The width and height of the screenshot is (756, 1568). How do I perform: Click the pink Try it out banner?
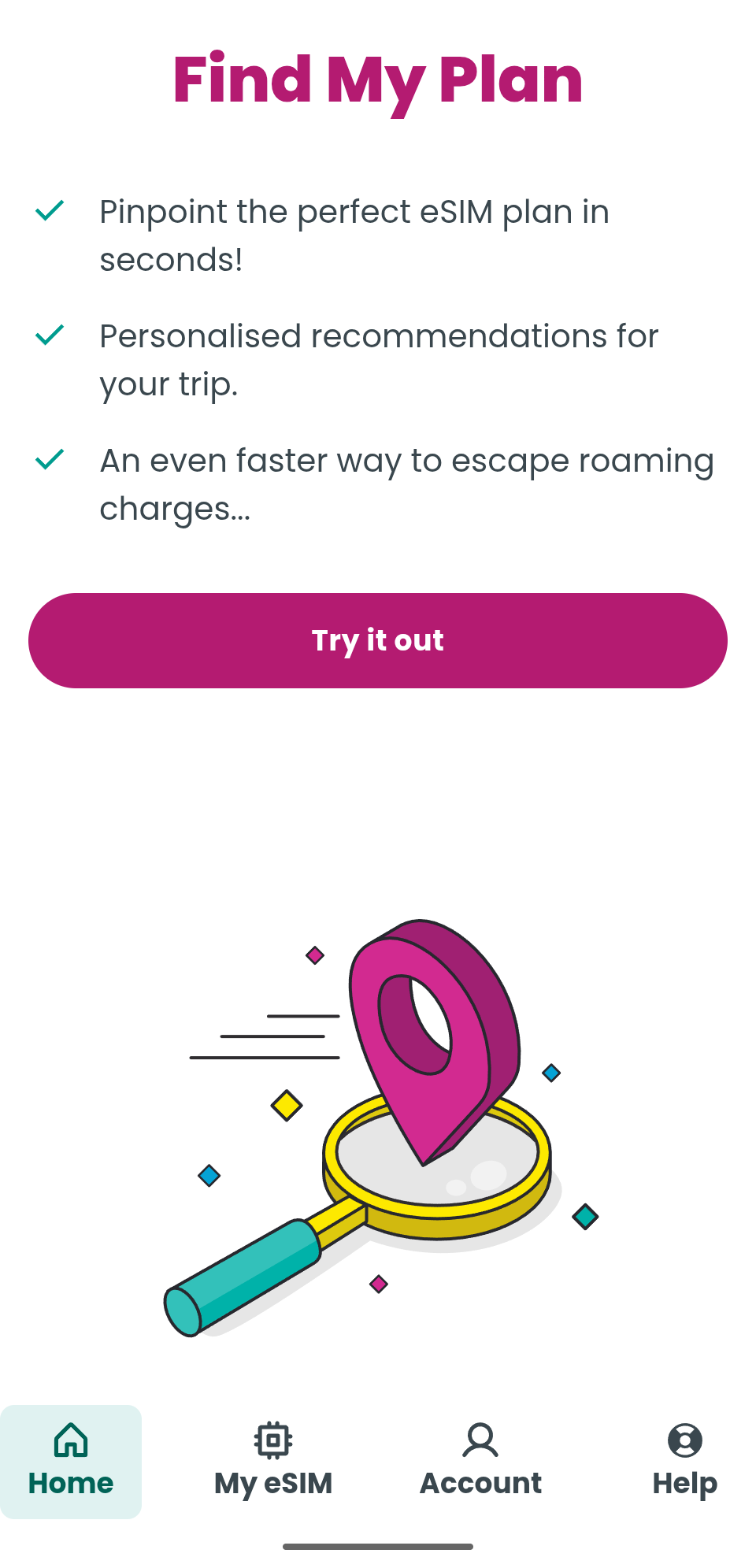tap(377, 640)
